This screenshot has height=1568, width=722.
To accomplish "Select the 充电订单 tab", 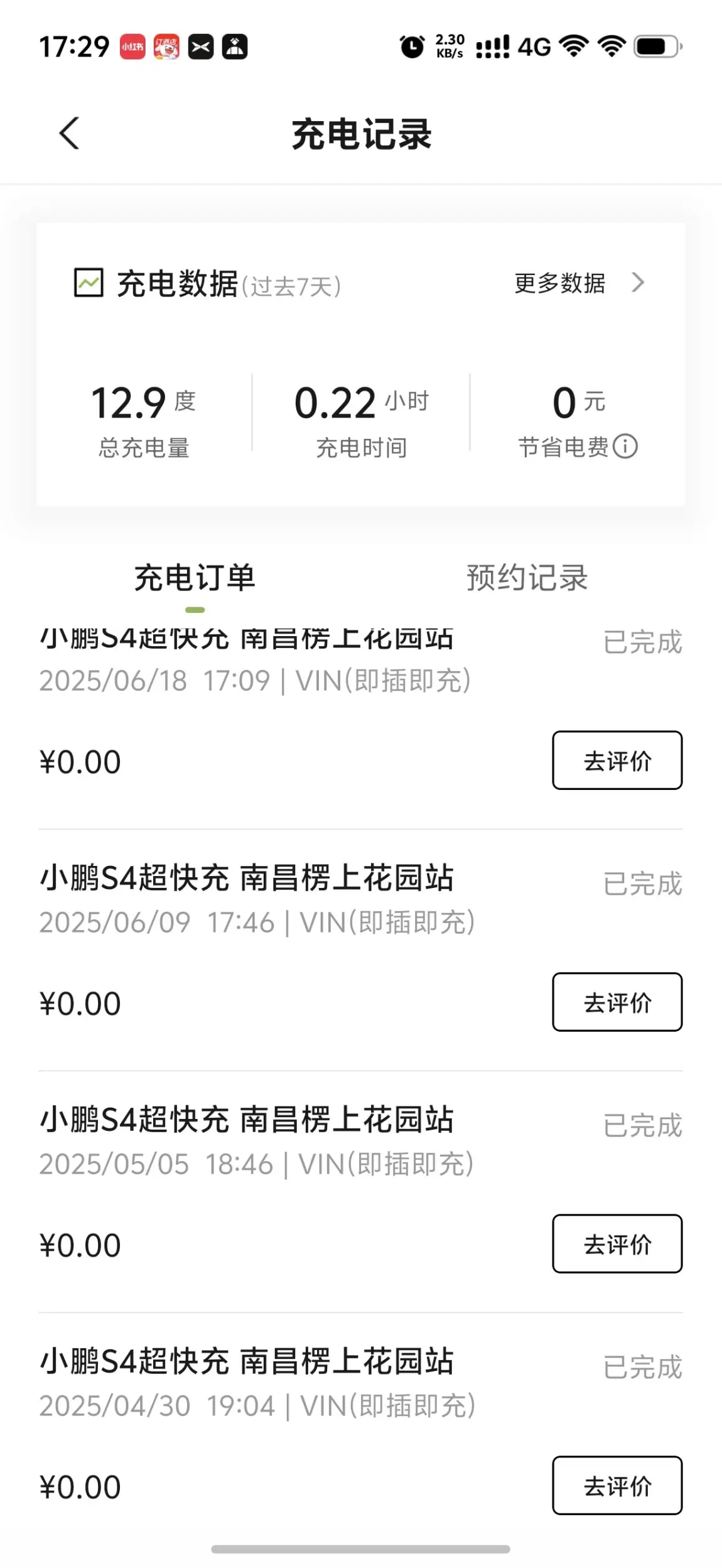I will pos(195,577).
